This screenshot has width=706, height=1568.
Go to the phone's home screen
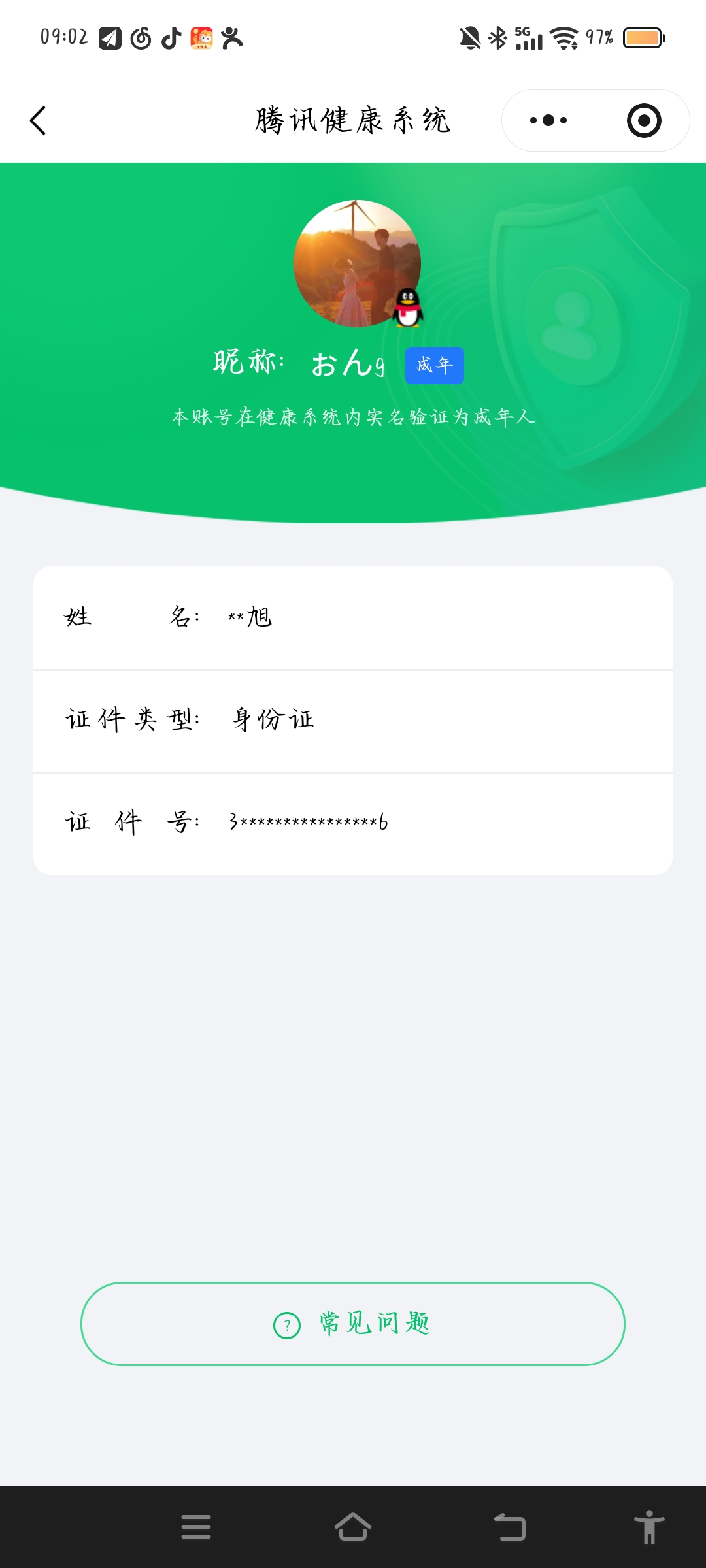[x=353, y=1527]
